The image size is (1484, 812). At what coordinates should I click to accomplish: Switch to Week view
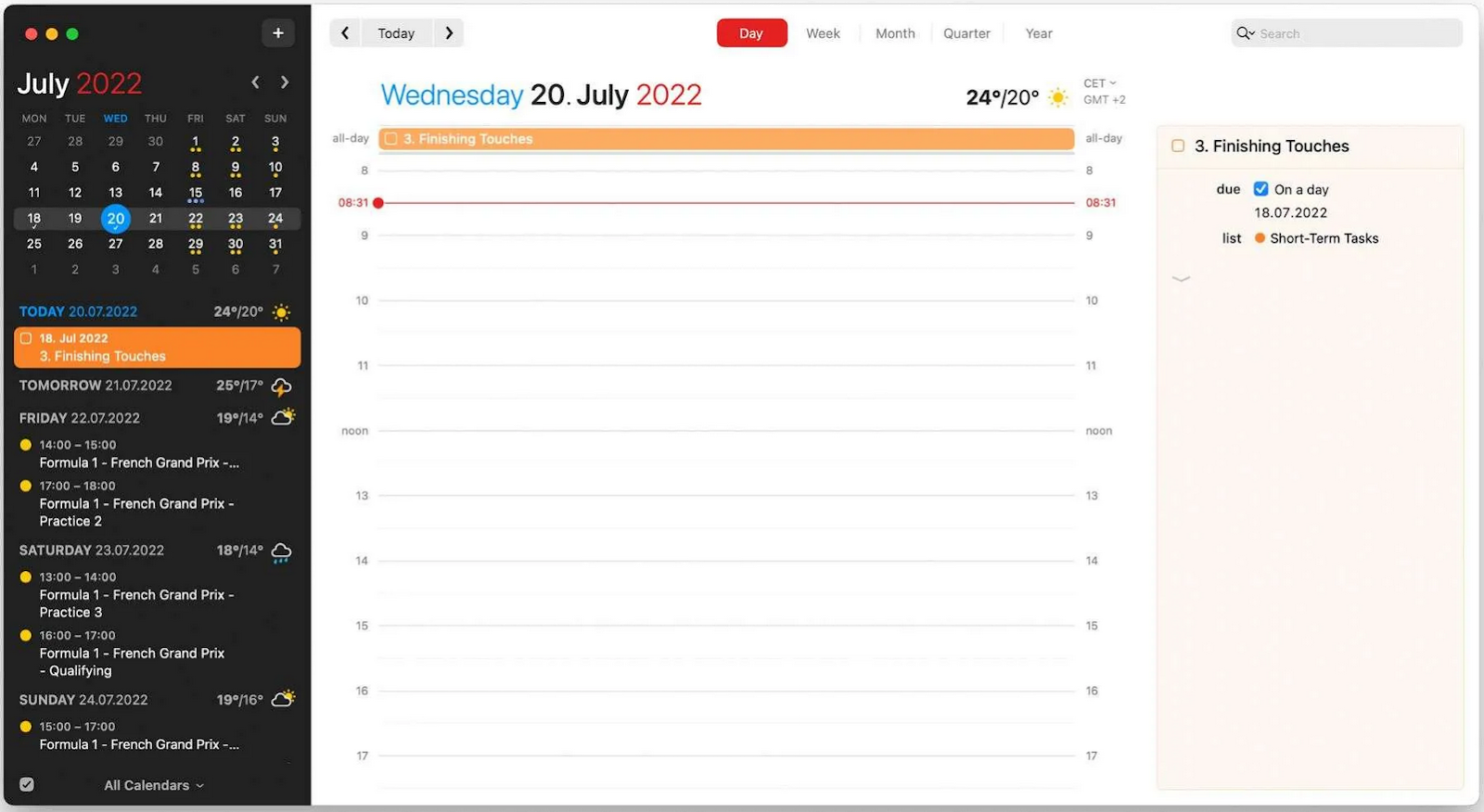pos(823,33)
